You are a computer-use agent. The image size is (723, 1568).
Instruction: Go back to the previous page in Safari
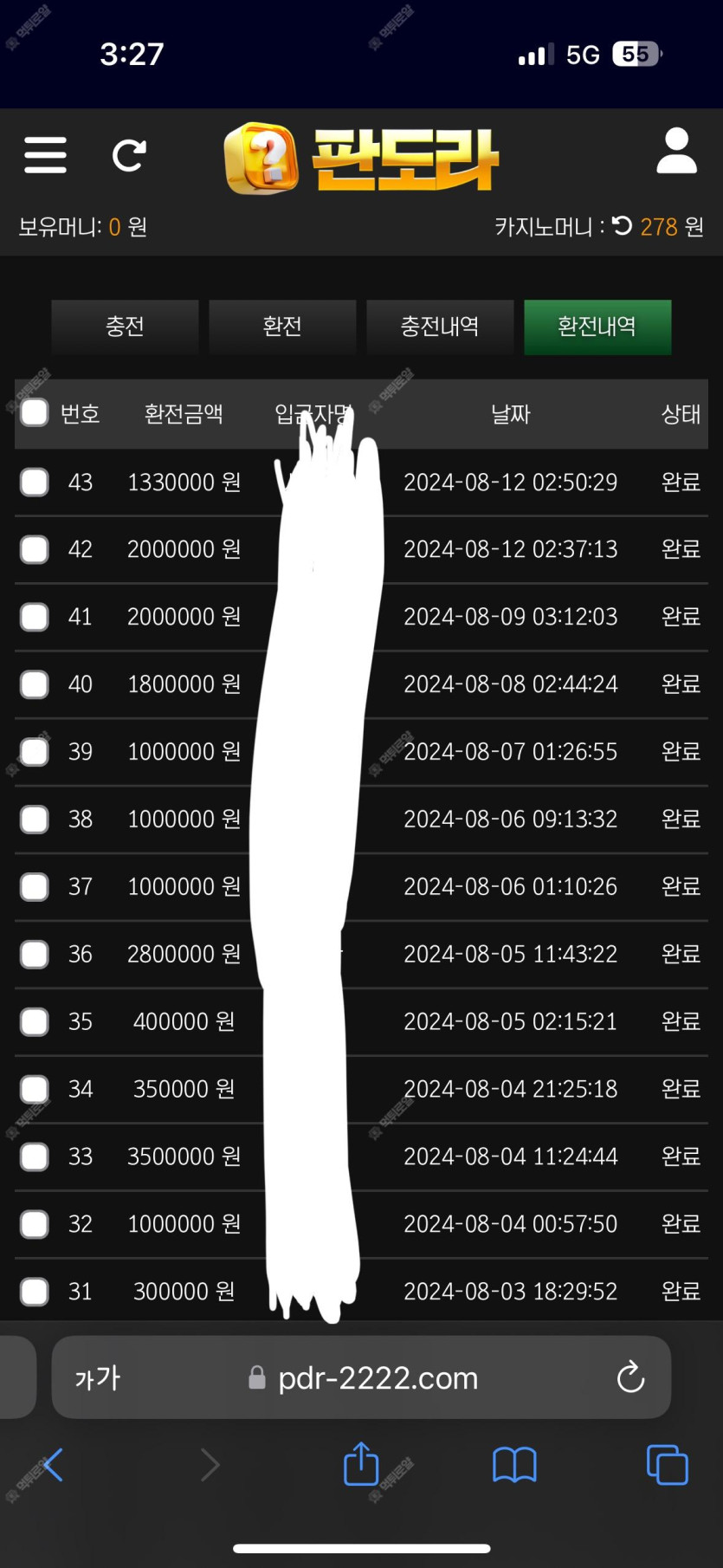coord(52,1465)
